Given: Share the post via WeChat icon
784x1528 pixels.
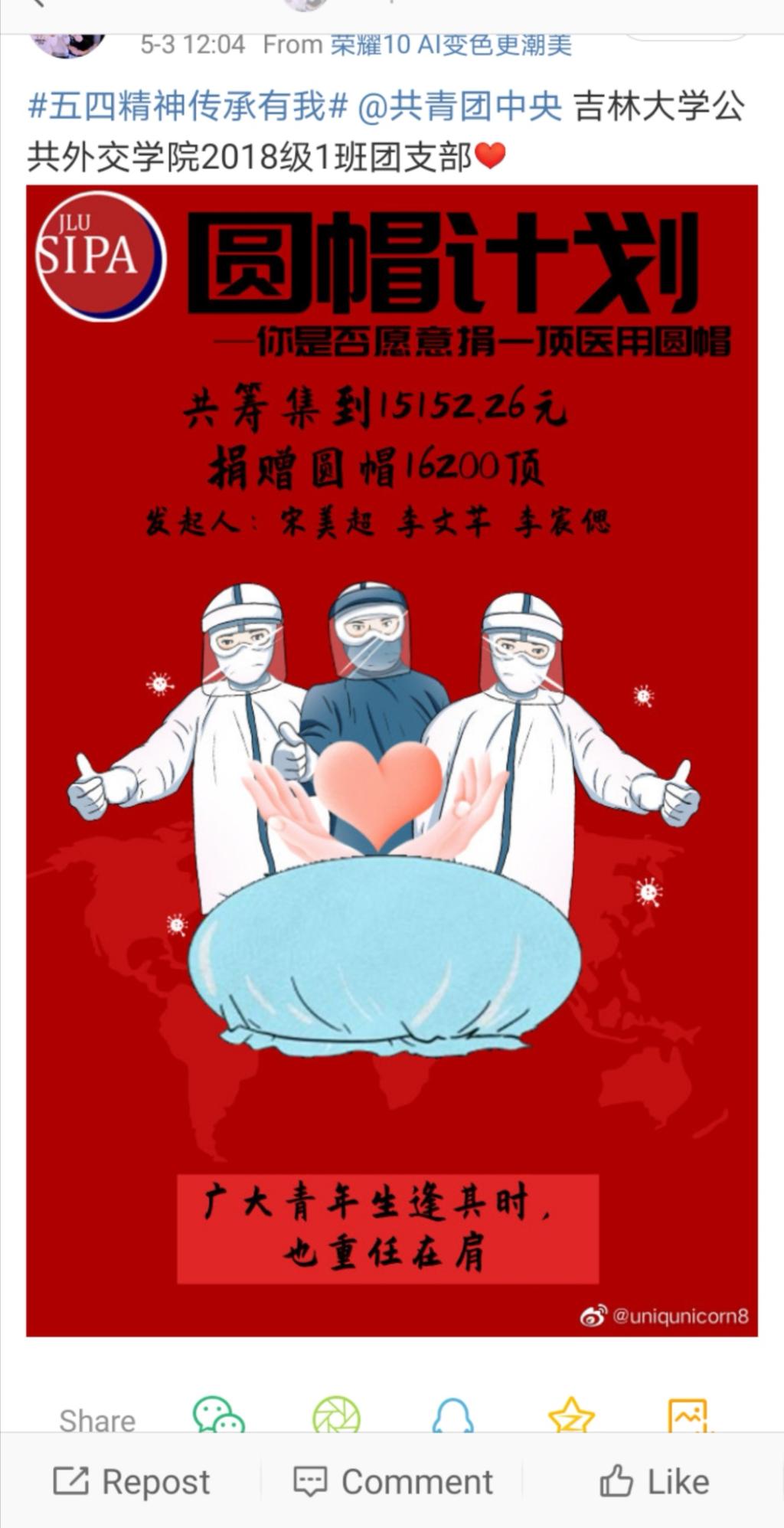Looking at the screenshot, I should [218, 1416].
